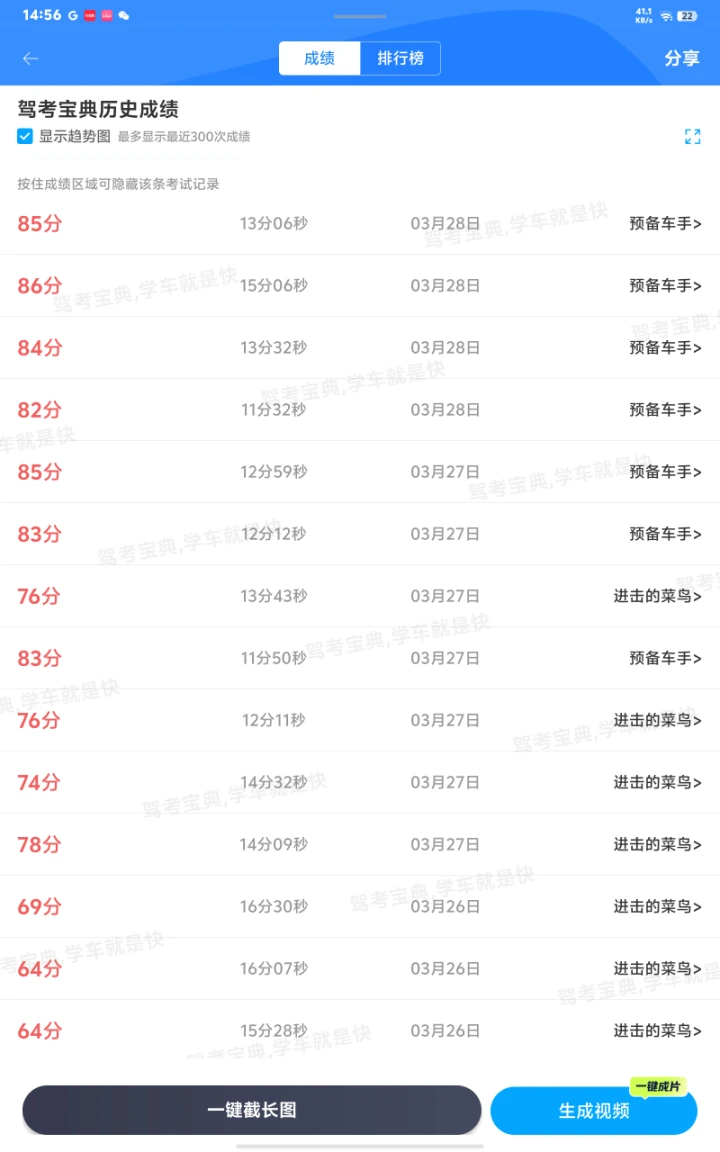
Task: Open the fullscreen expand icon
Action: point(692,137)
